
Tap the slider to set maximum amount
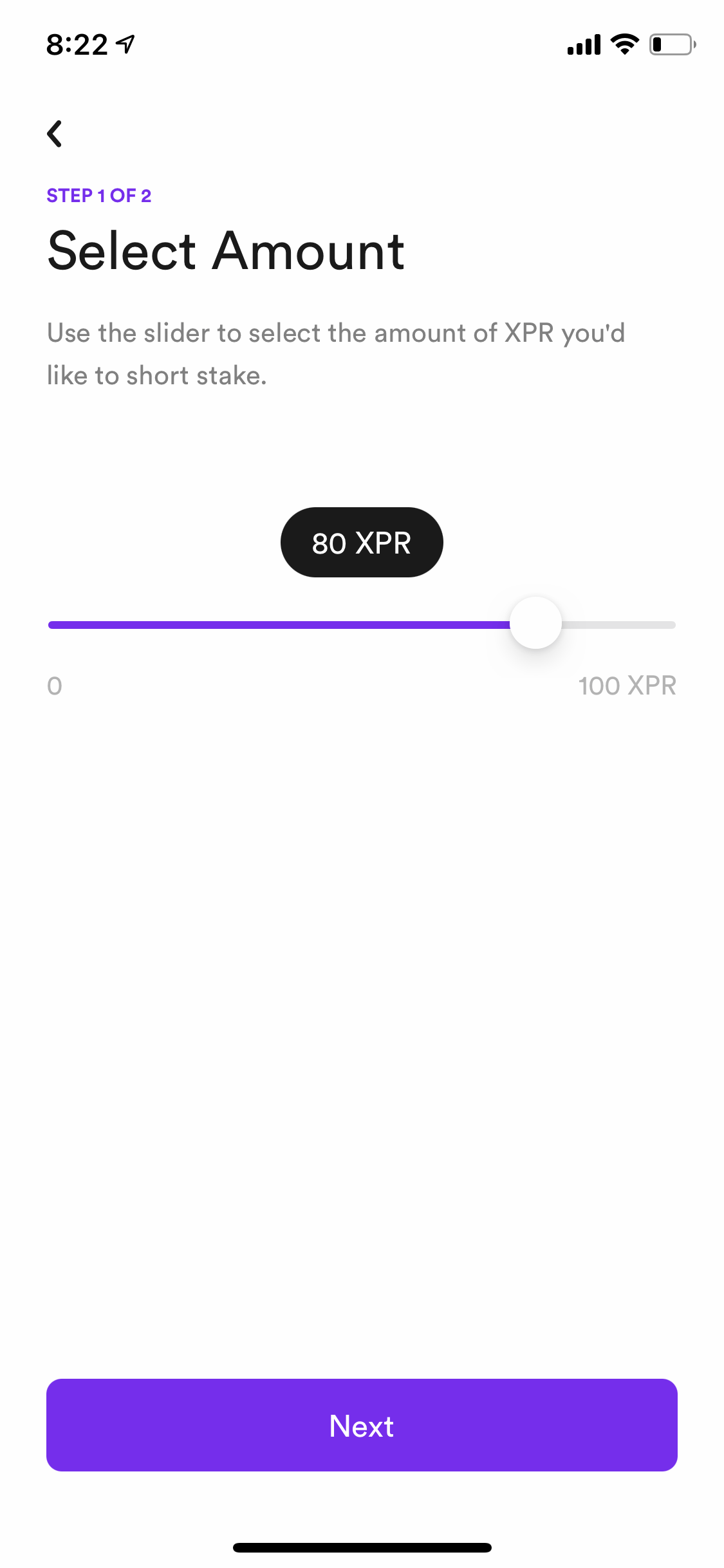673,624
